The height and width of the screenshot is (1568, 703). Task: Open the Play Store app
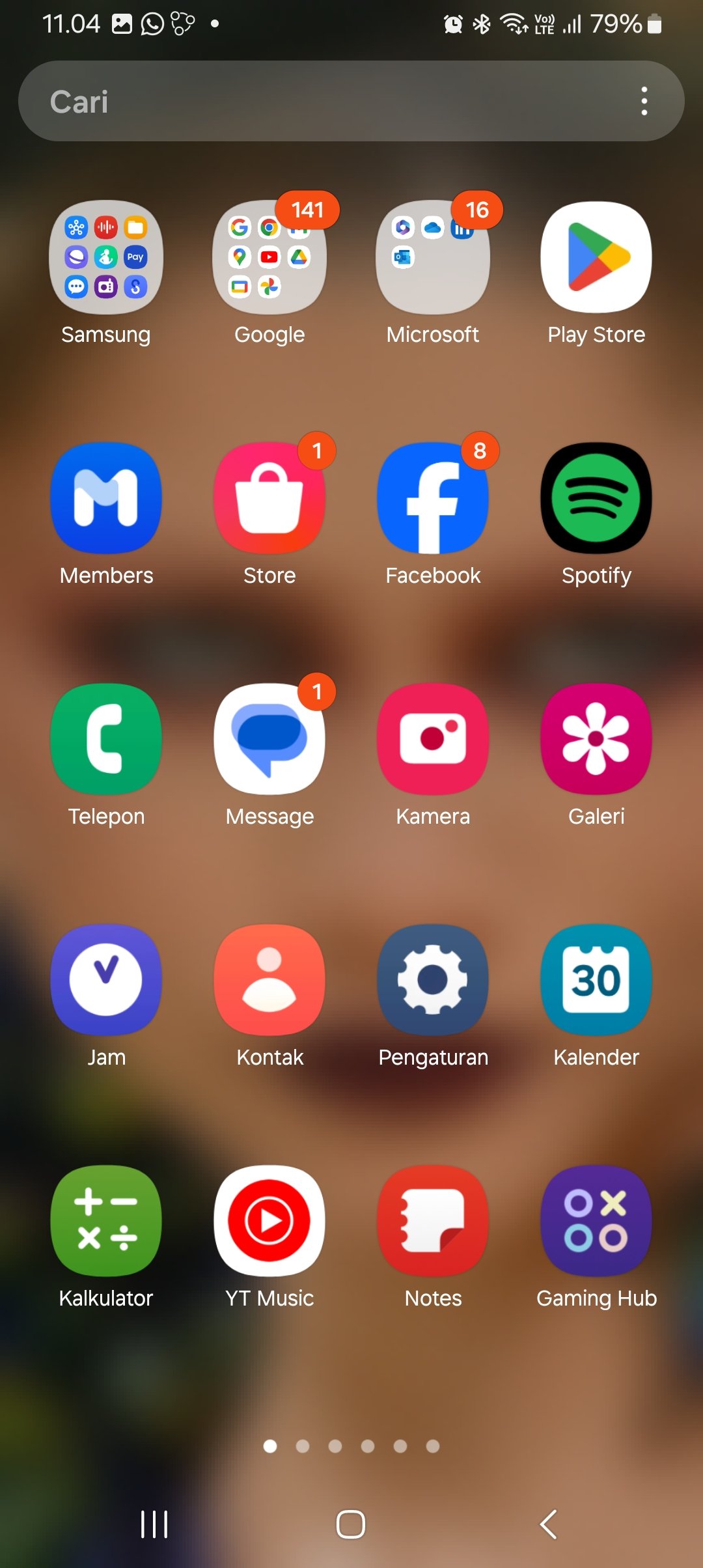[596, 257]
